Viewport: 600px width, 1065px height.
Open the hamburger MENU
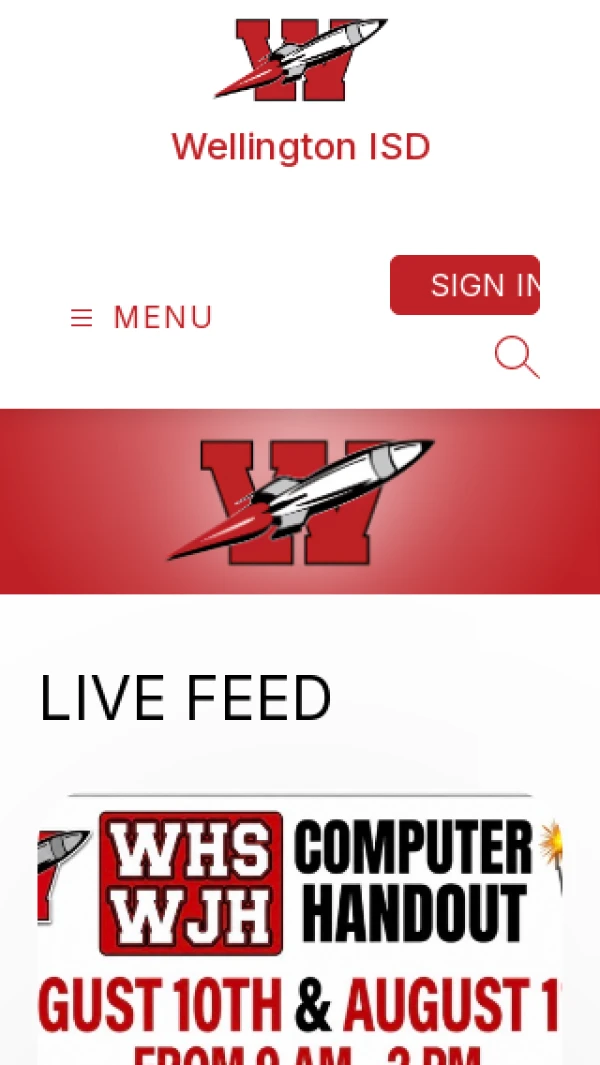click(141, 317)
